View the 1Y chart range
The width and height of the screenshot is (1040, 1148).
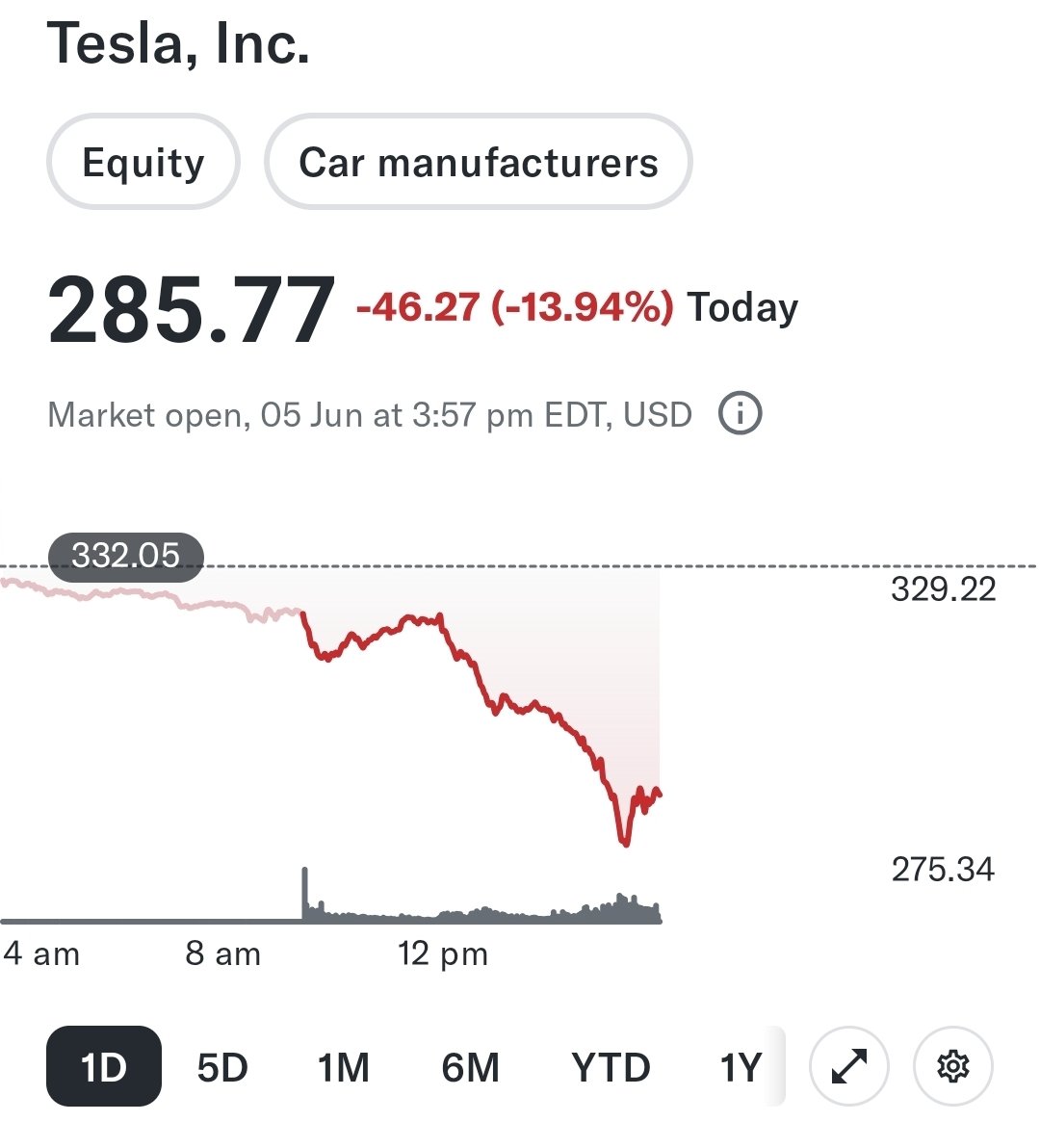(x=741, y=1067)
